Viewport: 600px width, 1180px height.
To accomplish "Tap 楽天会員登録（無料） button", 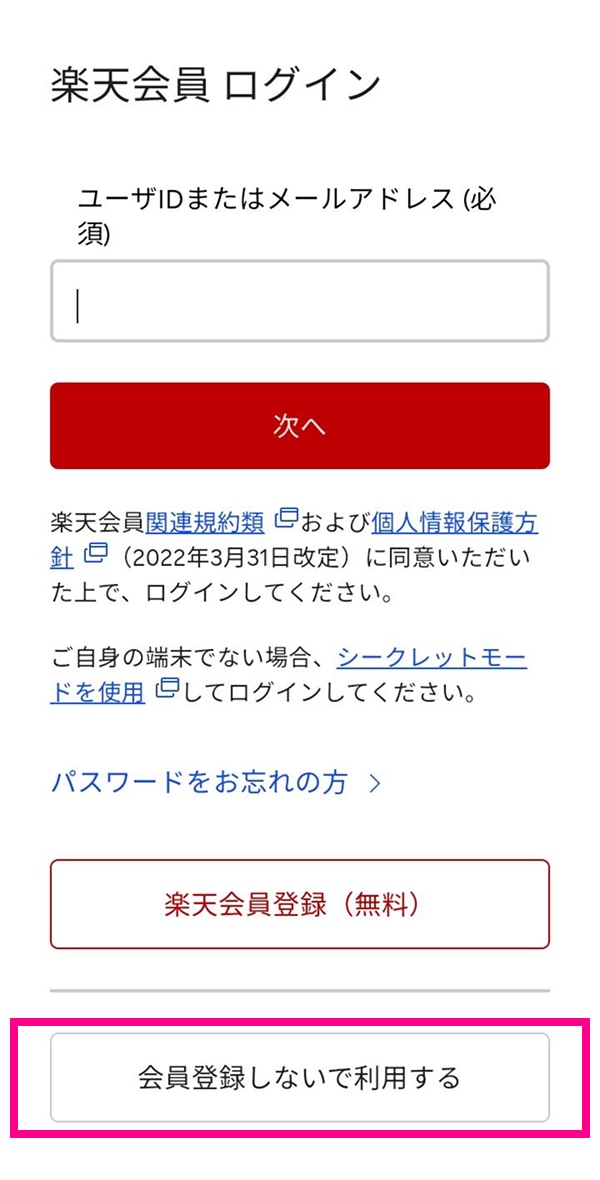I will tap(300, 904).
